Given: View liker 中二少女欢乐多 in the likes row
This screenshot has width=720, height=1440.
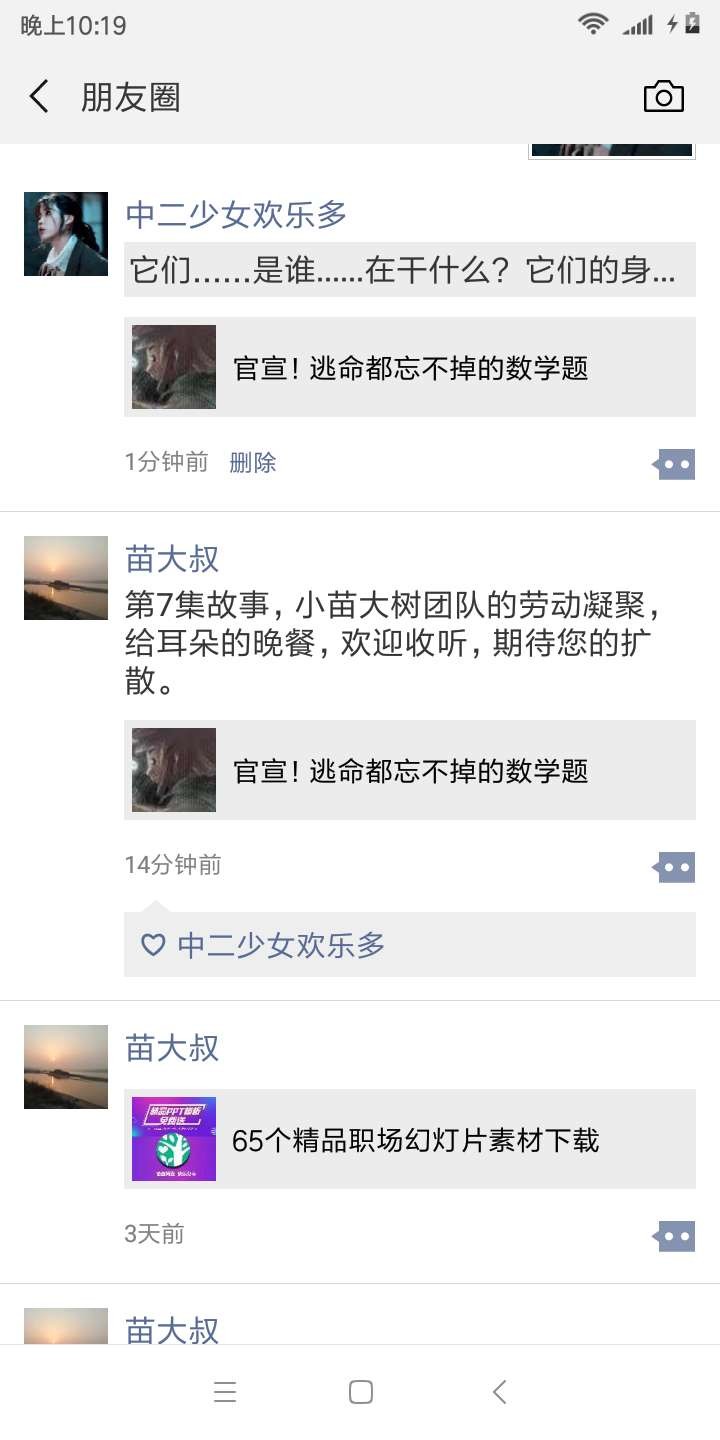Looking at the screenshot, I should (x=281, y=945).
